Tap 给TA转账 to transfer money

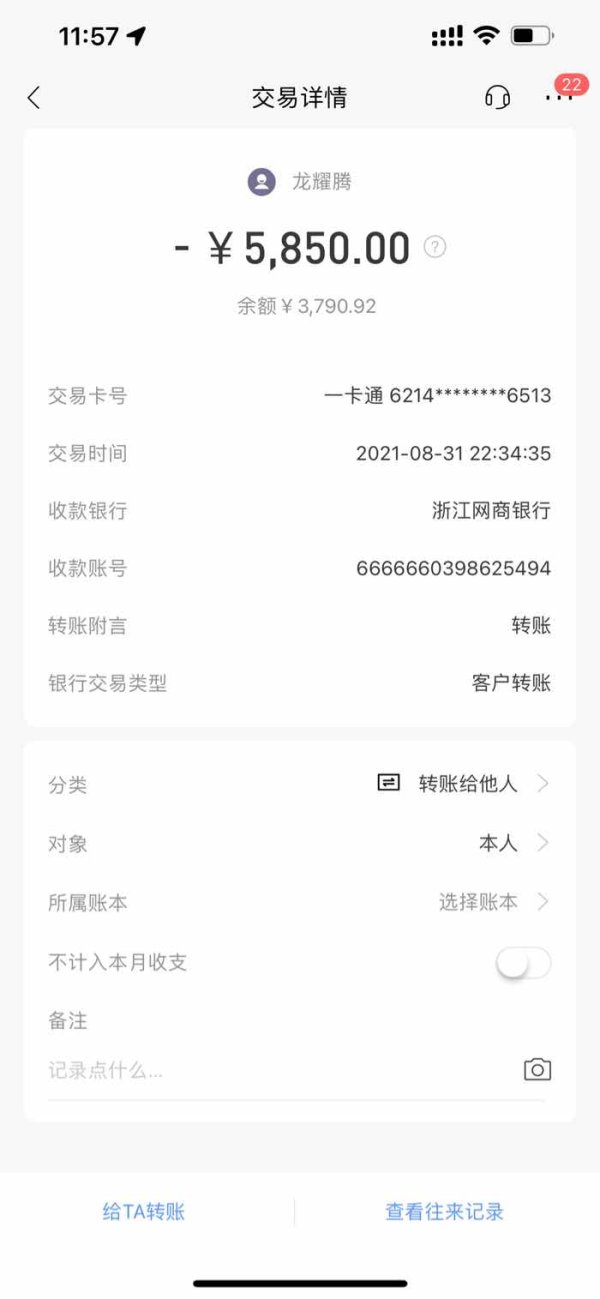point(144,1212)
